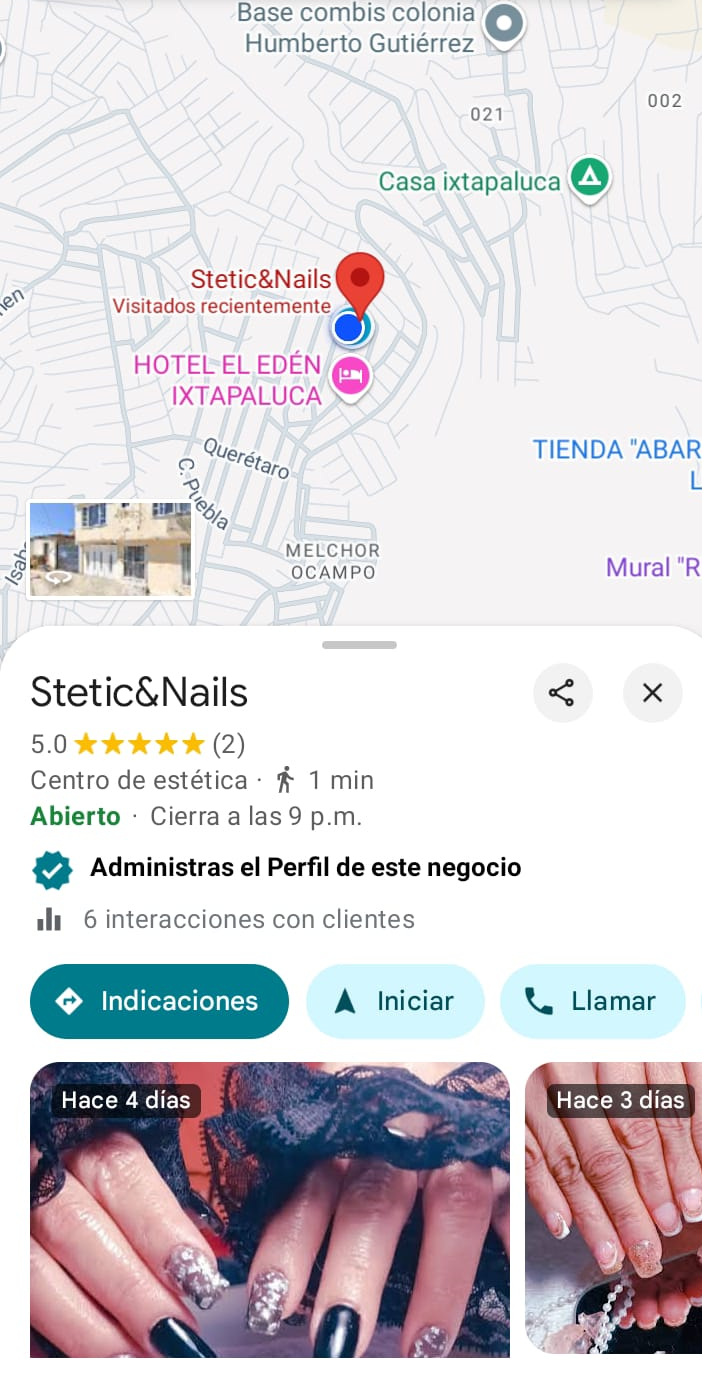
Task: Expand the place sheet handle
Action: [x=359, y=645]
